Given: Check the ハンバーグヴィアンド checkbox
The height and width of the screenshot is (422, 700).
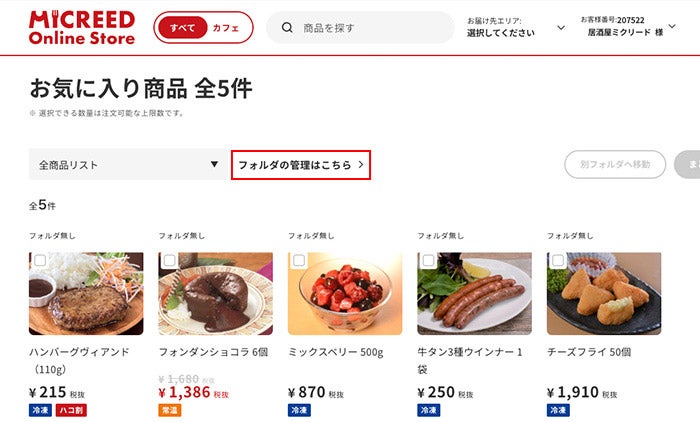Looking at the screenshot, I should [x=40, y=261].
